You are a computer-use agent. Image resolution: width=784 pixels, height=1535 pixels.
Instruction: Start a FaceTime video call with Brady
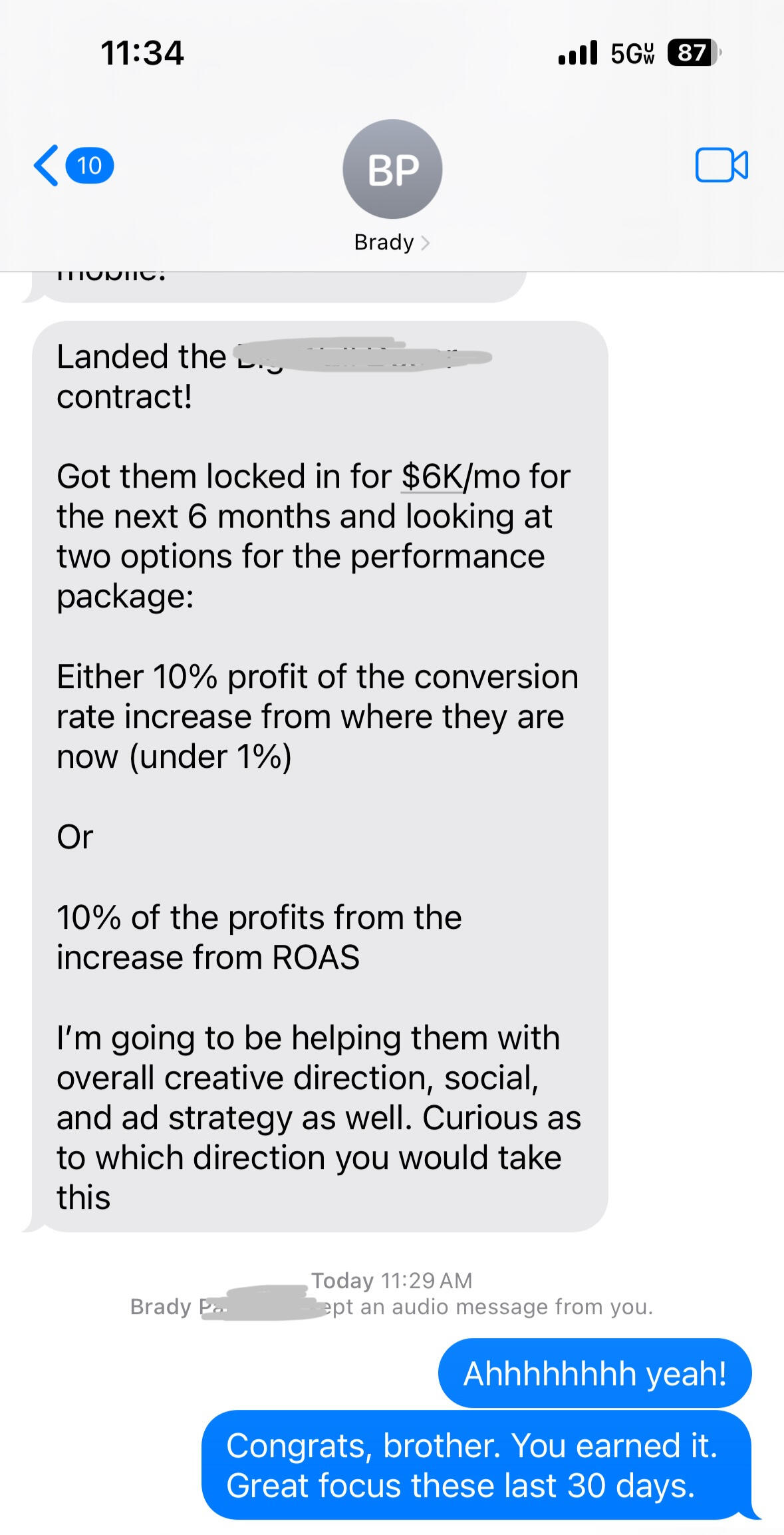pos(721,165)
